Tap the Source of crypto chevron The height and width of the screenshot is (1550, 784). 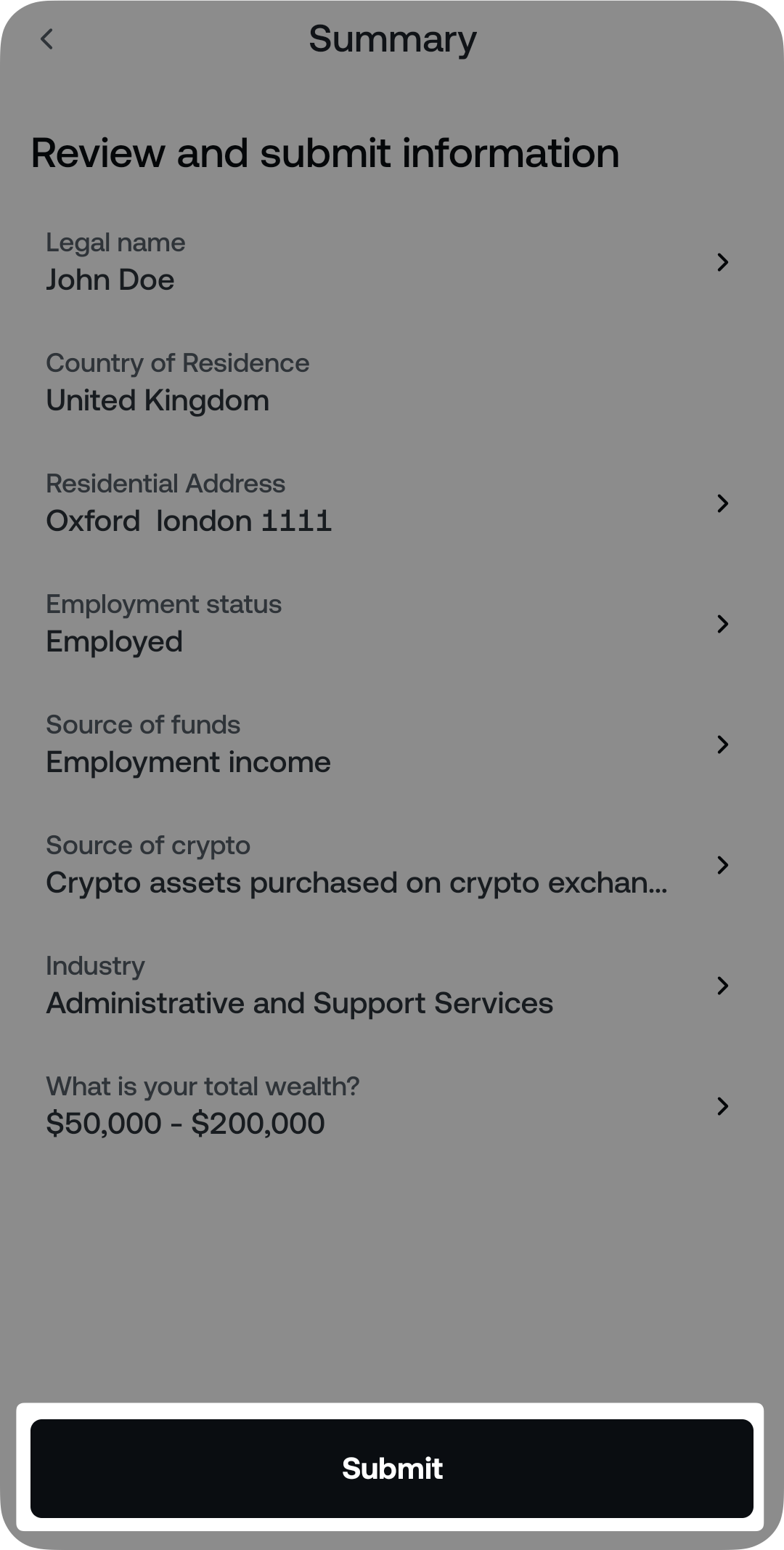722,865
